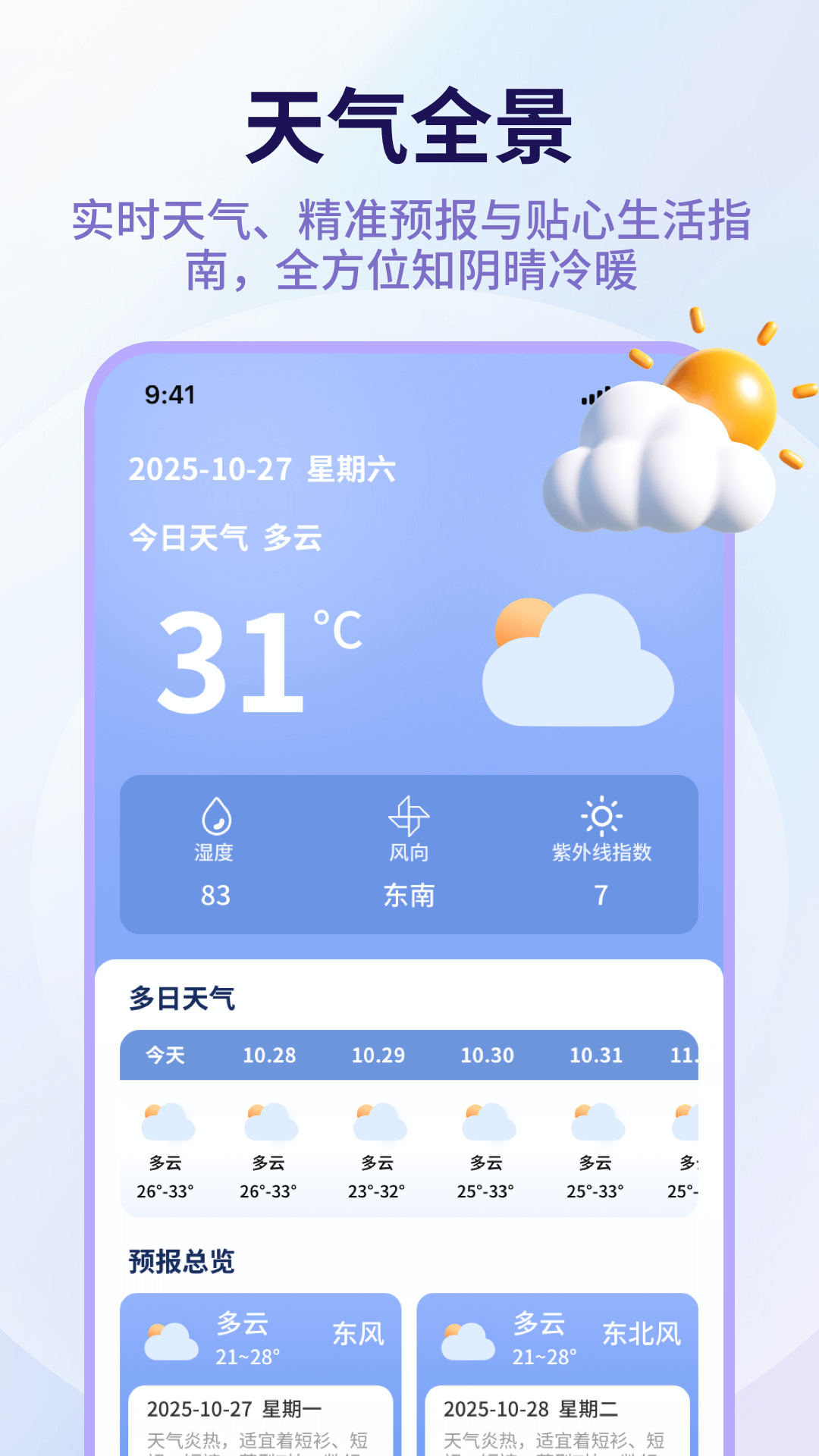Tap the 83 humidity value reading
The width and height of the screenshot is (819, 1456).
215,896
